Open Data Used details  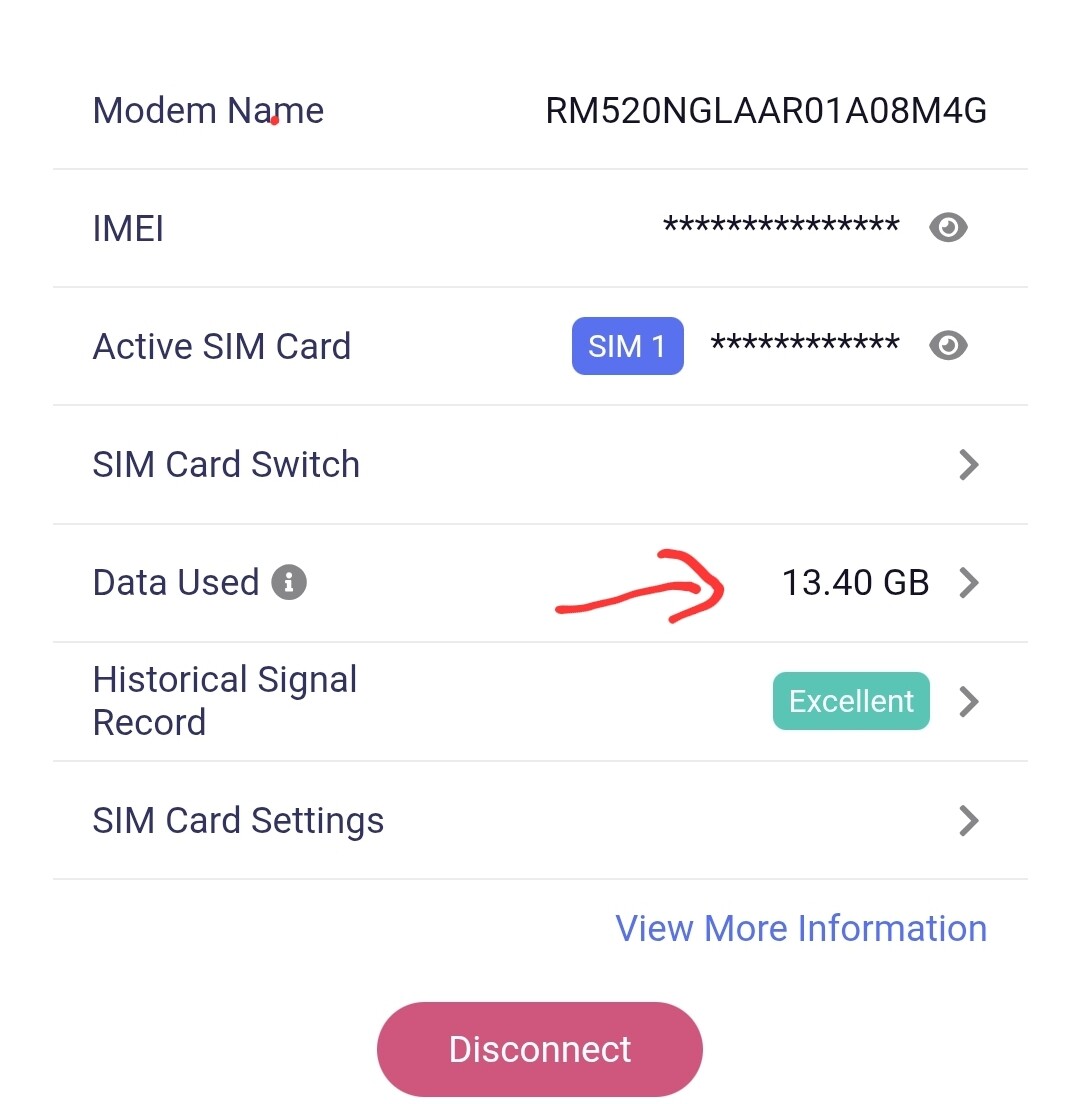(x=967, y=583)
